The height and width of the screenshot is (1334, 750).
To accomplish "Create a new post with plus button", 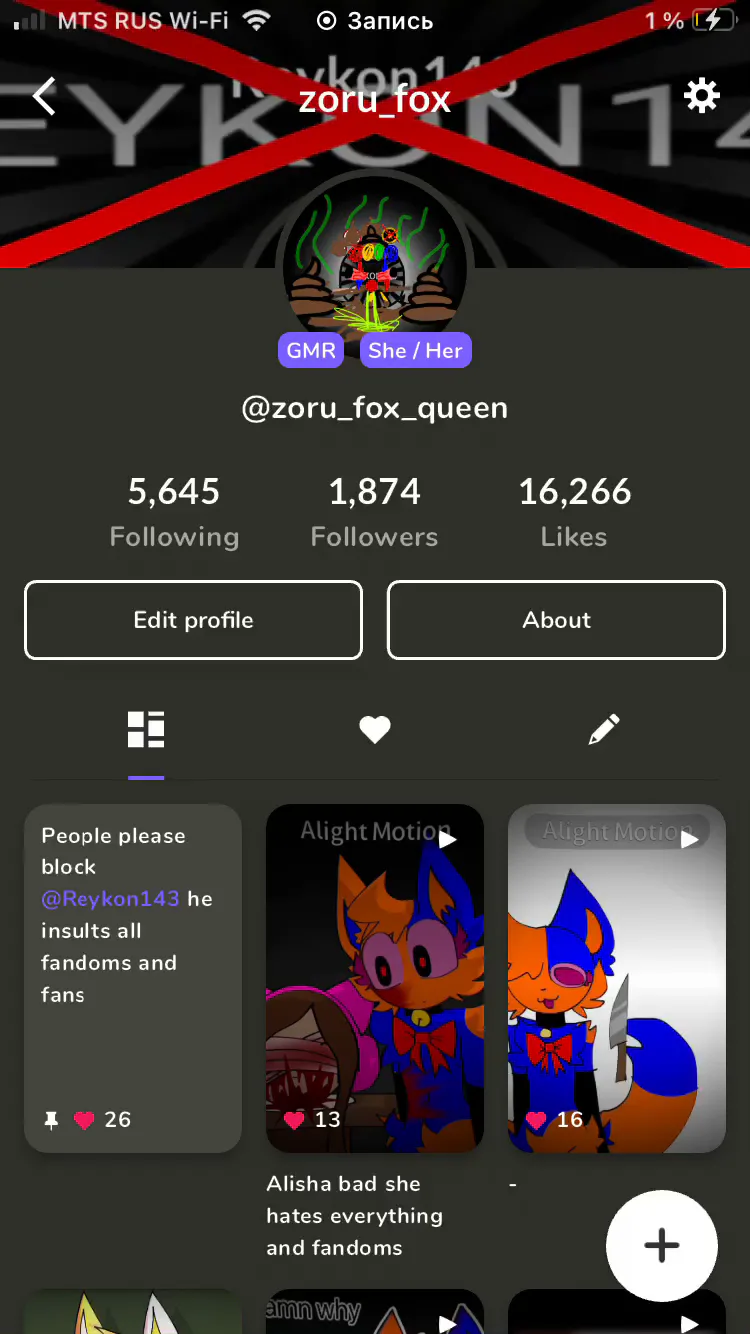I will [662, 1246].
